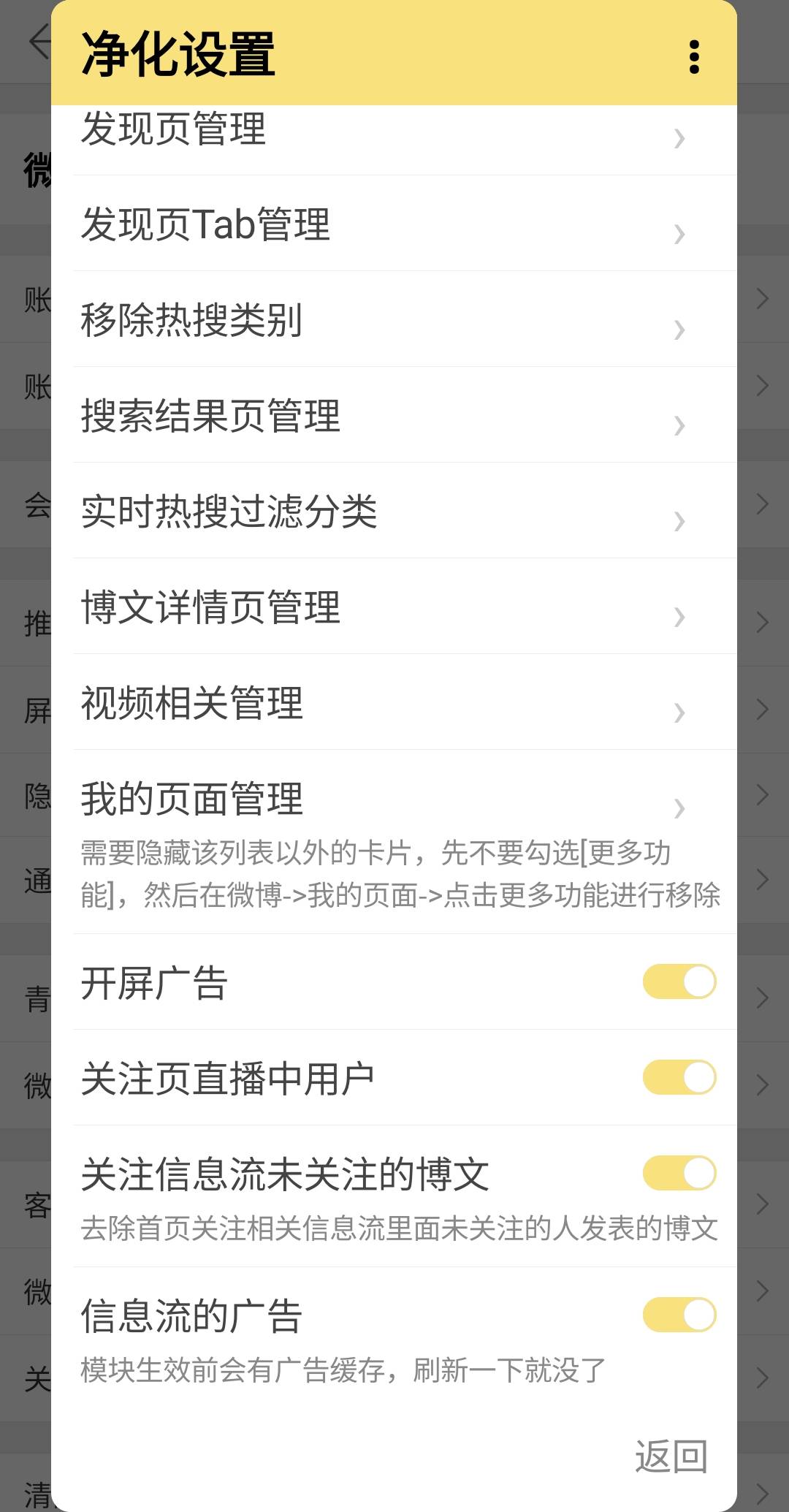The width and height of the screenshot is (789, 1512).
Task: Turn off 关注页直播中用户
Action: coord(679,1076)
